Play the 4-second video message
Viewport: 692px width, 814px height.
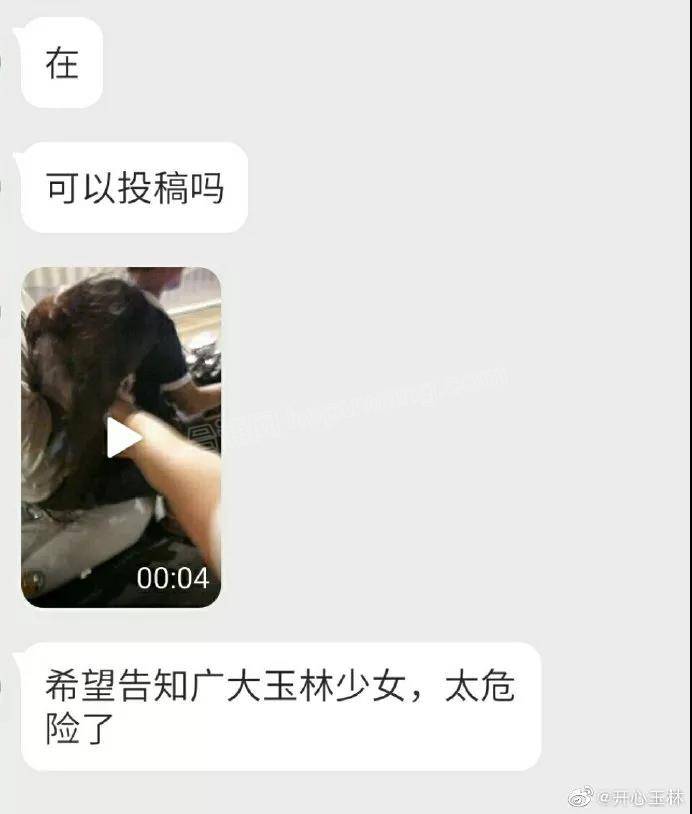(x=123, y=437)
